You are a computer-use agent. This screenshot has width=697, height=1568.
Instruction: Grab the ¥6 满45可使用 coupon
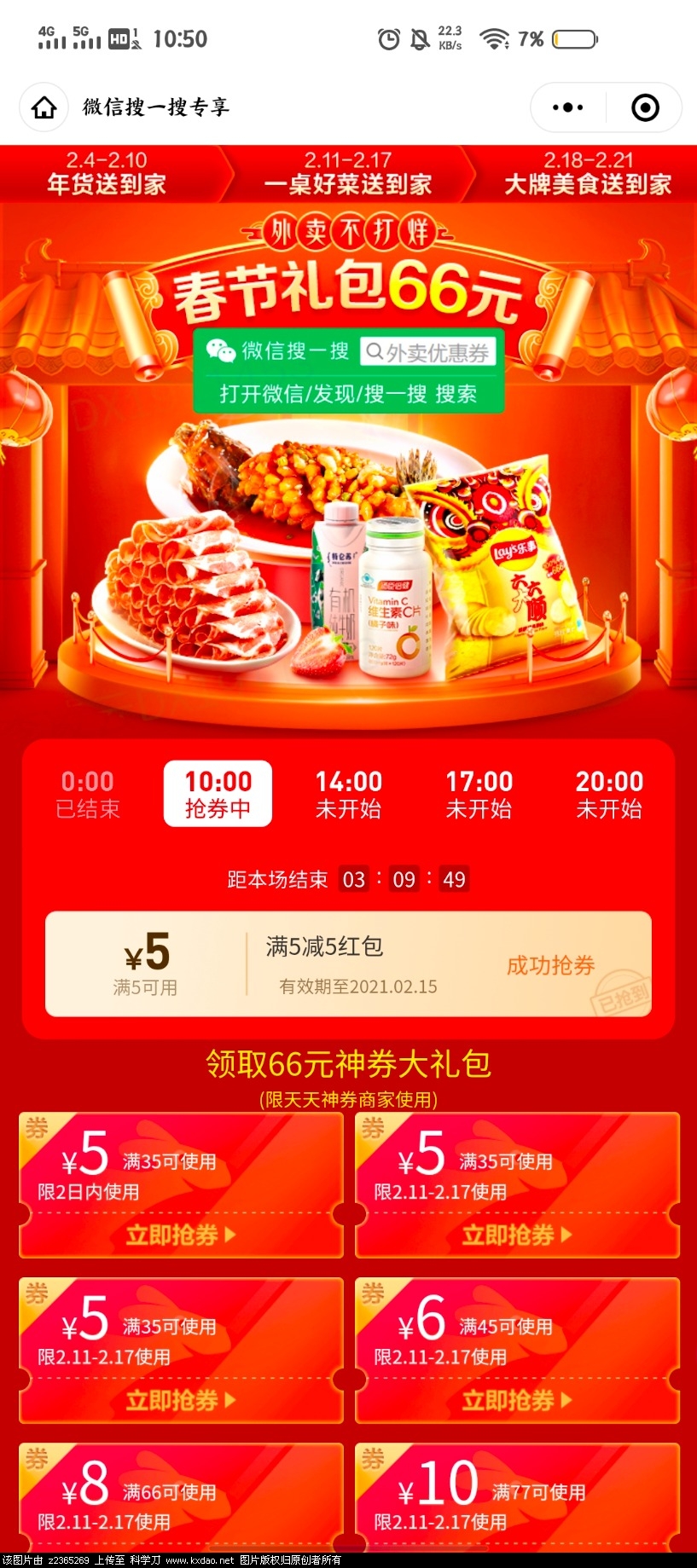pos(516,1399)
